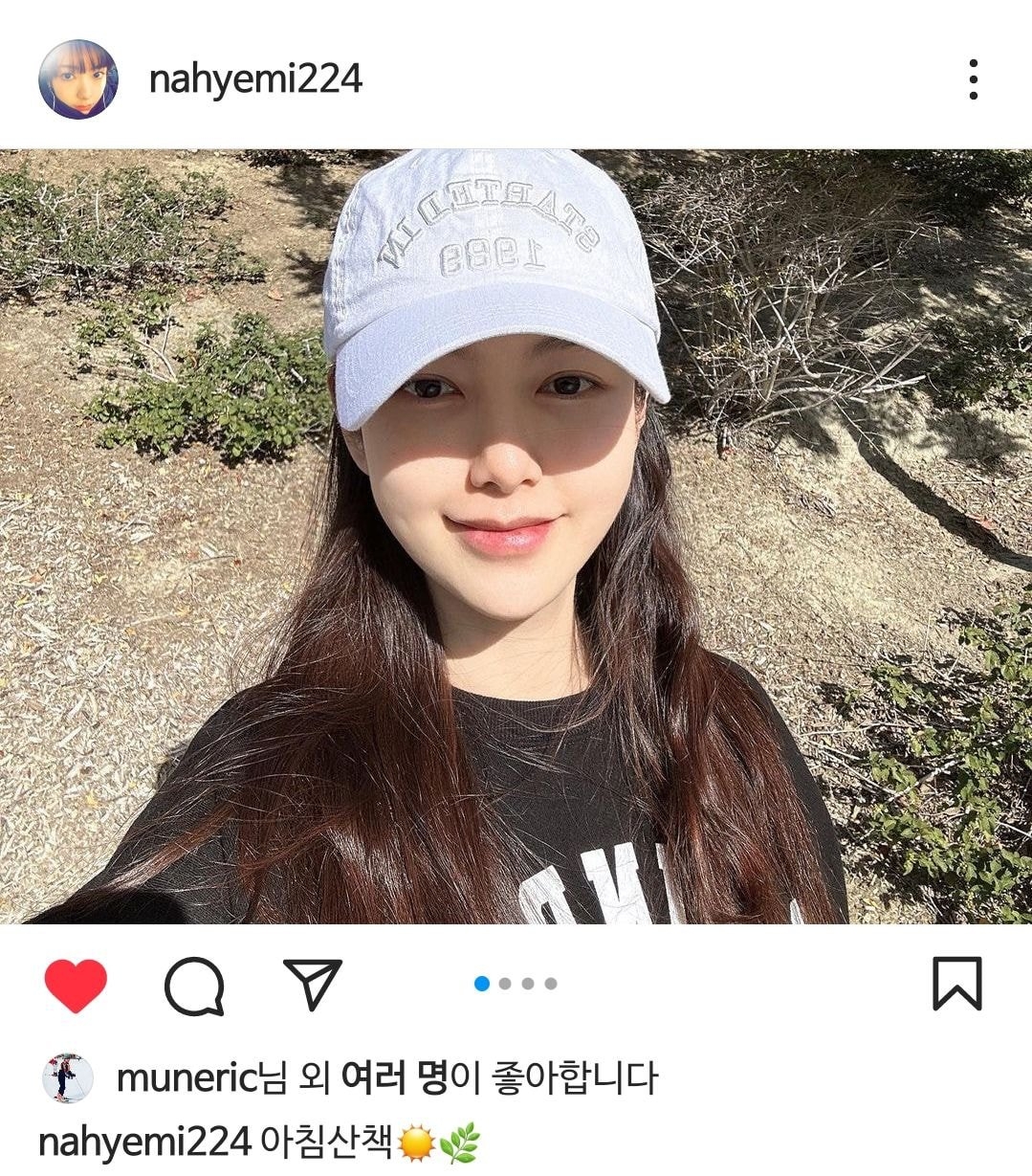Save the post with the bookmark icon
This screenshot has height=1176, width=1032.
[x=956, y=984]
